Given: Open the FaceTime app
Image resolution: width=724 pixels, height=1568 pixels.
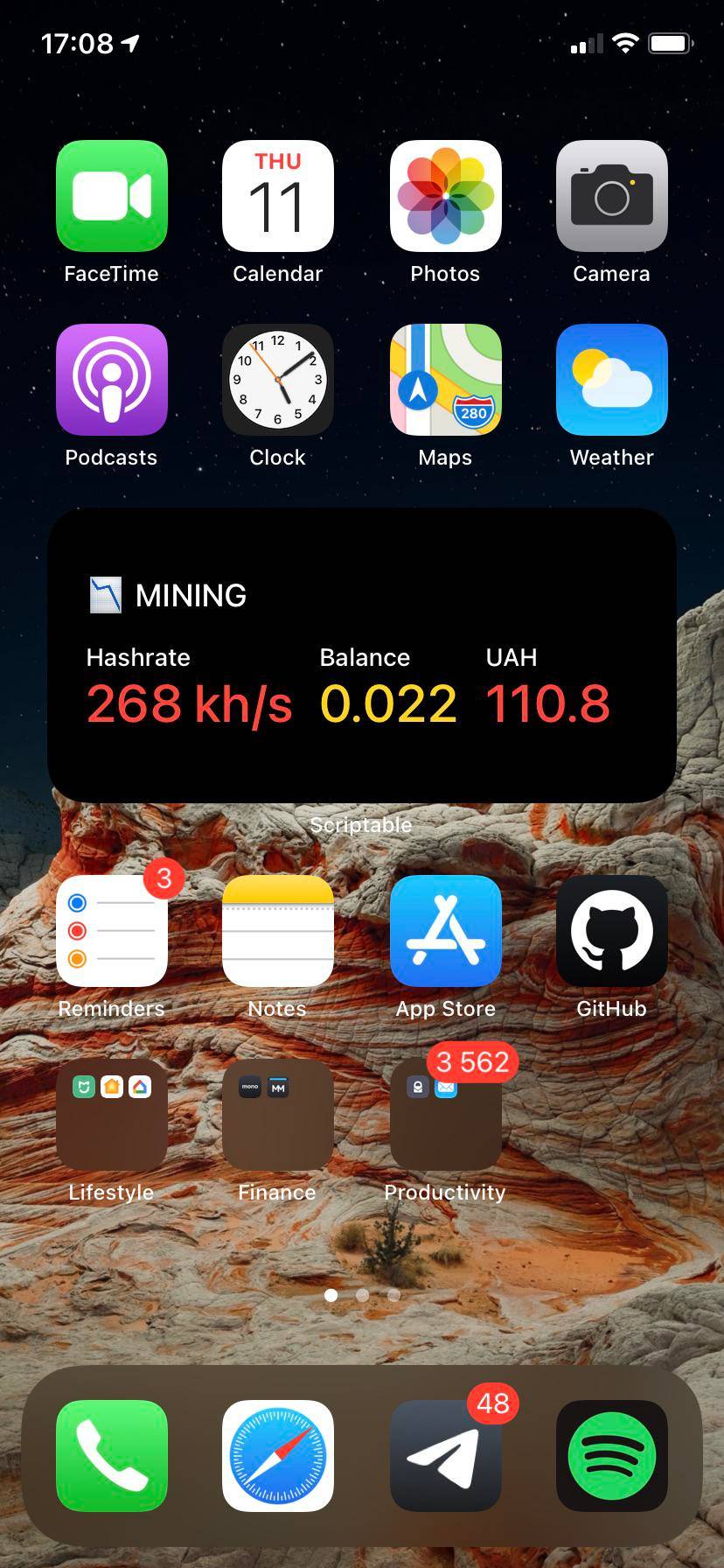Looking at the screenshot, I should tap(111, 196).
